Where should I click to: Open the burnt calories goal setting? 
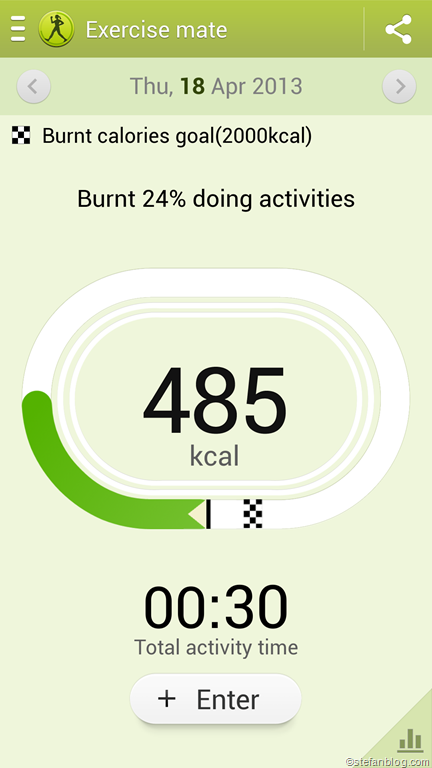click(x=162, y=136)
